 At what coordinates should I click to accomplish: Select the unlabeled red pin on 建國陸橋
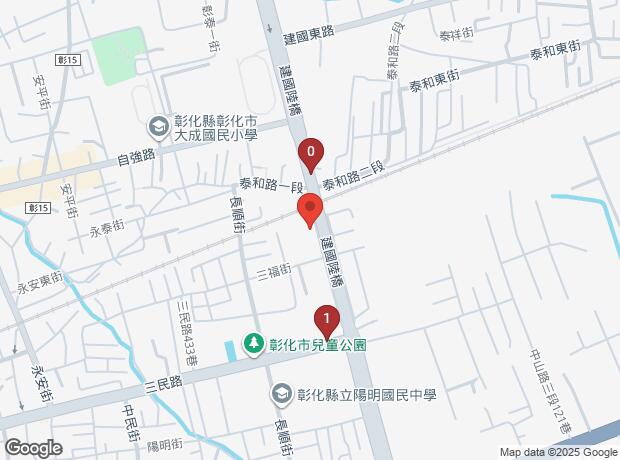311,211
